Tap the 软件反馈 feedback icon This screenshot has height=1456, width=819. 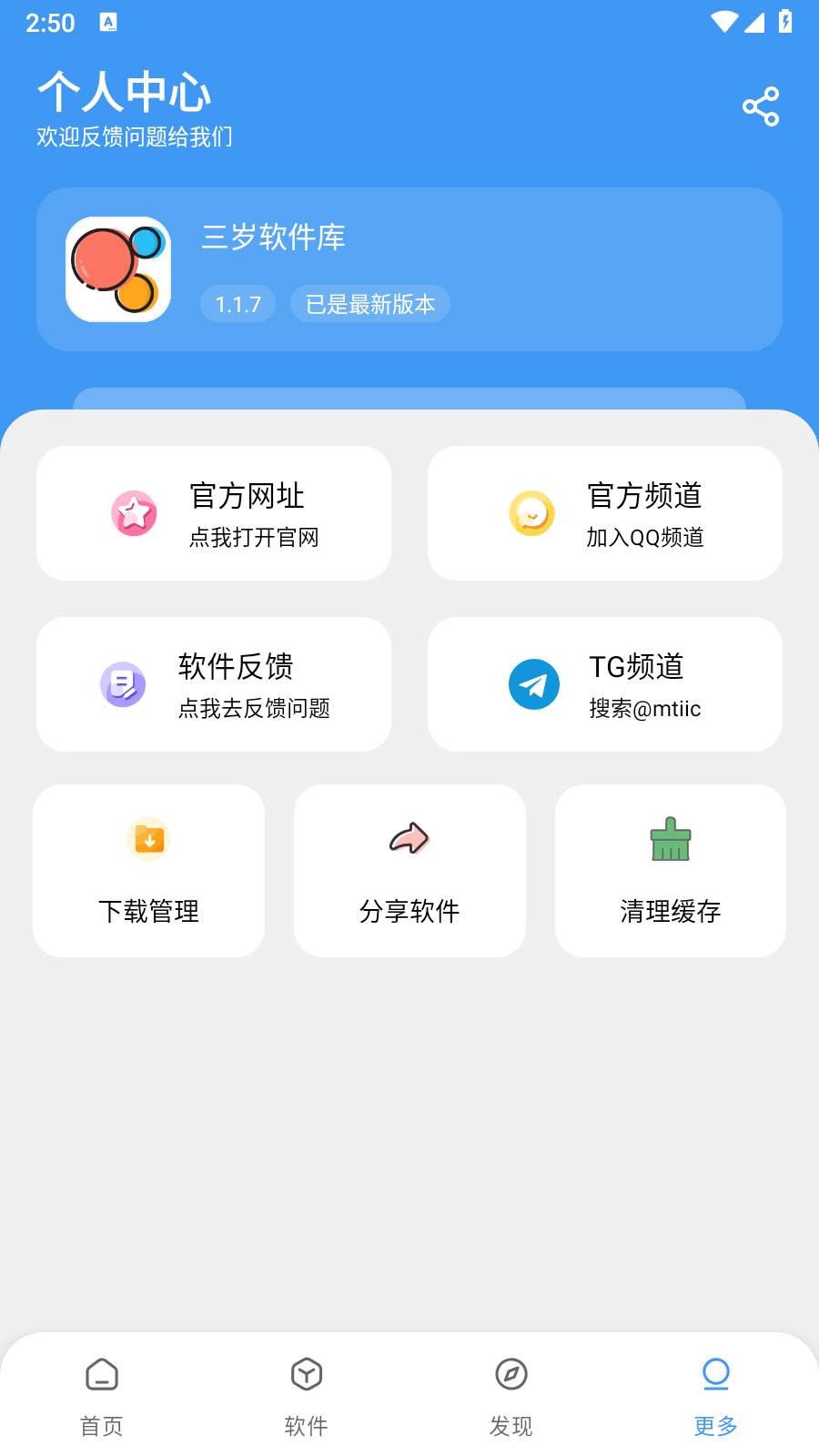click(x=122, y=684)
